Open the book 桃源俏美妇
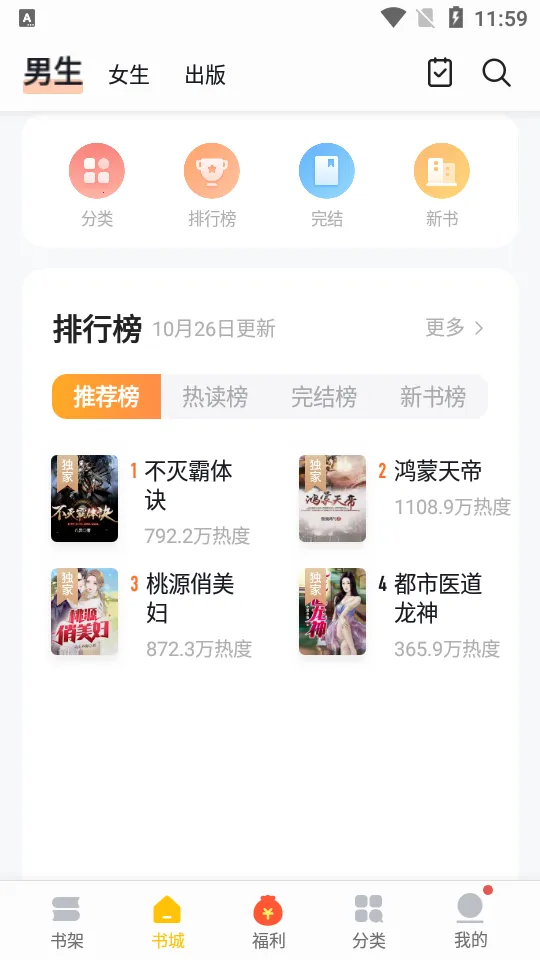The height and width of the screenshot is (960, 540). [152, 612]
